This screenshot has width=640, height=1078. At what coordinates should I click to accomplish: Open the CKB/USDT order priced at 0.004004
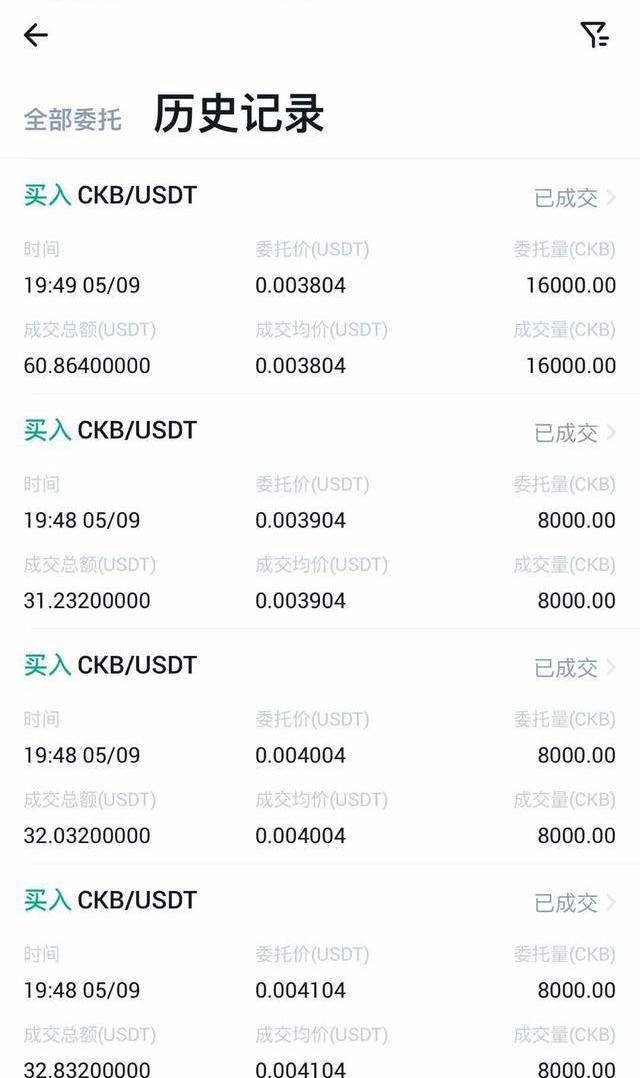(x=574, y=668)
